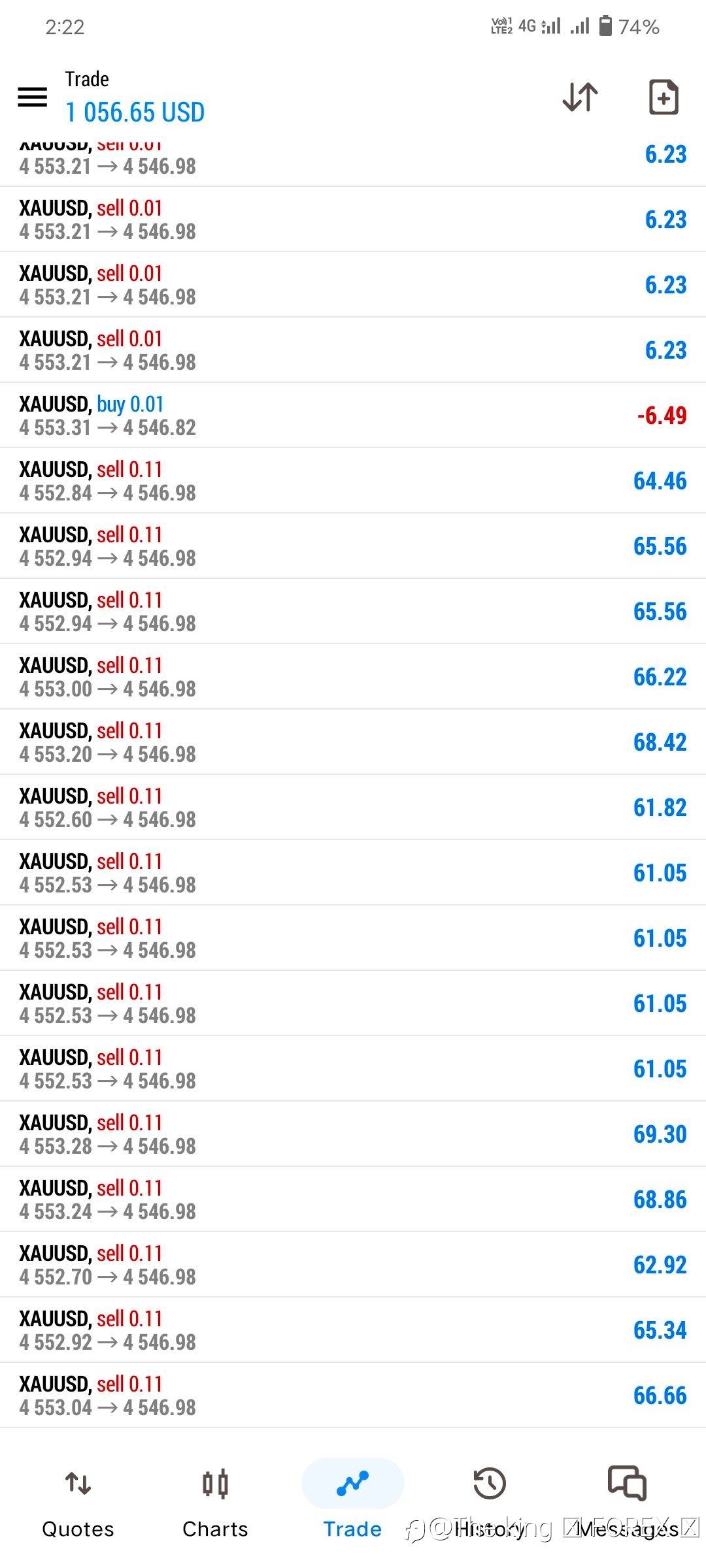
Task: Open the sell position with profit 68.42
Action: (x=353, y=742)
